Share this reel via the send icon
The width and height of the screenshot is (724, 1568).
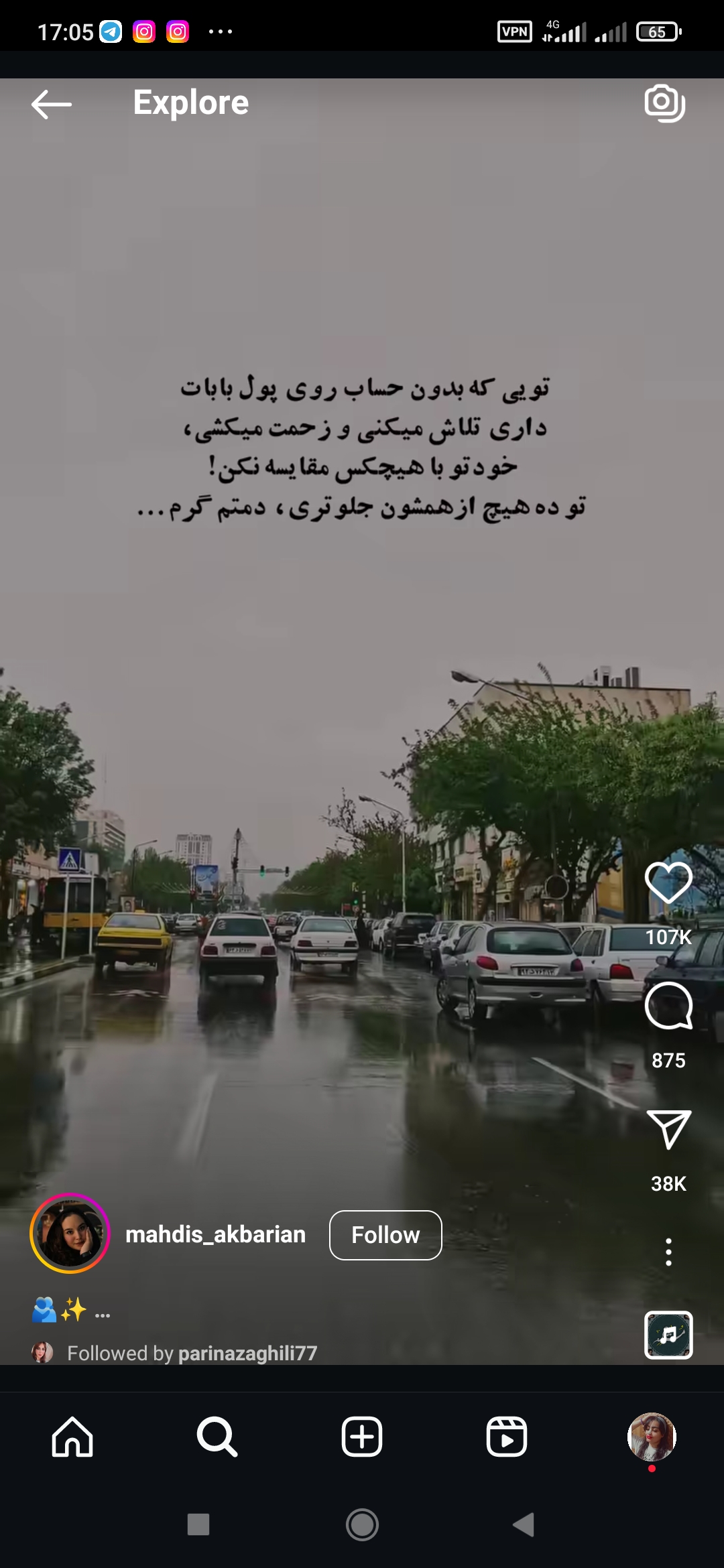pyautogui.click(x=668, y=1129)
